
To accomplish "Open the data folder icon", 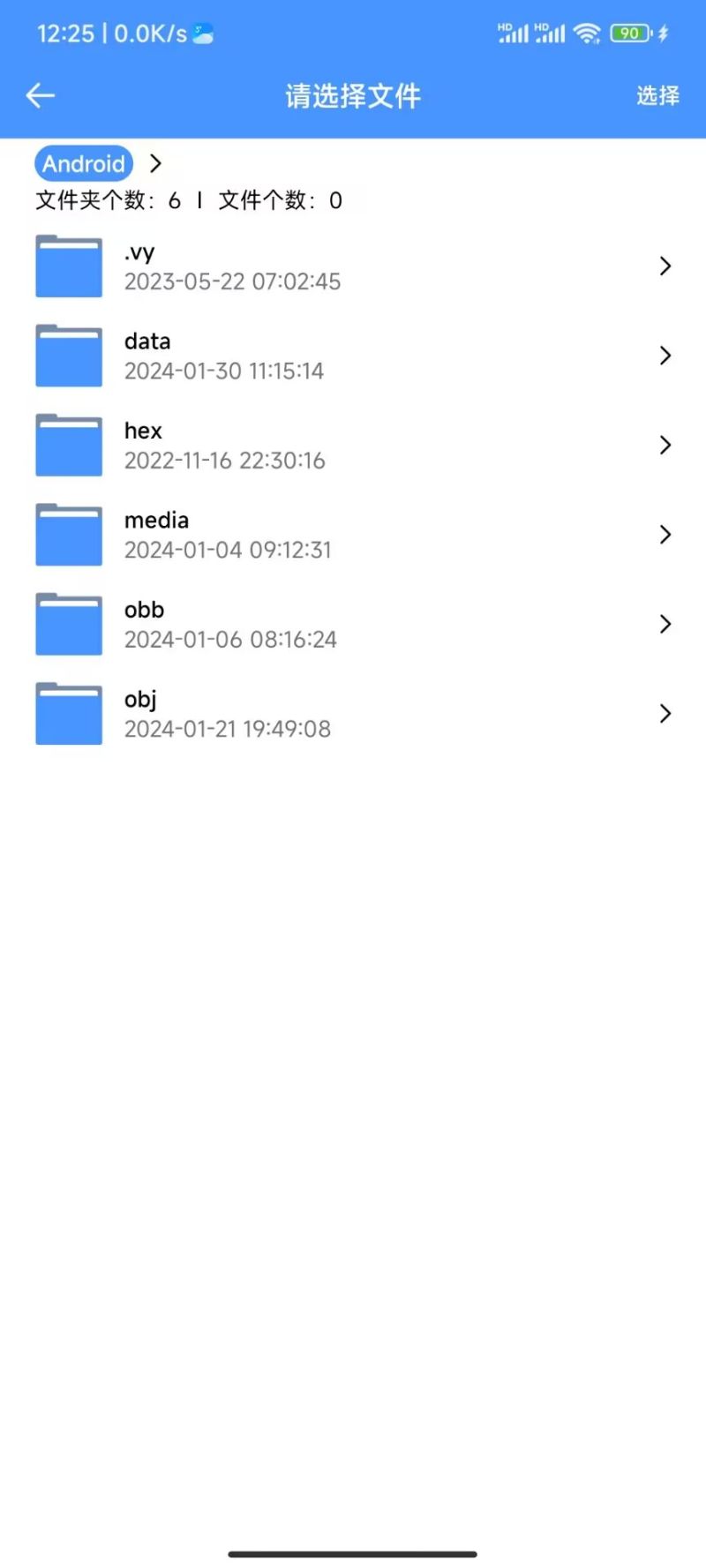I will pos(68,356).
